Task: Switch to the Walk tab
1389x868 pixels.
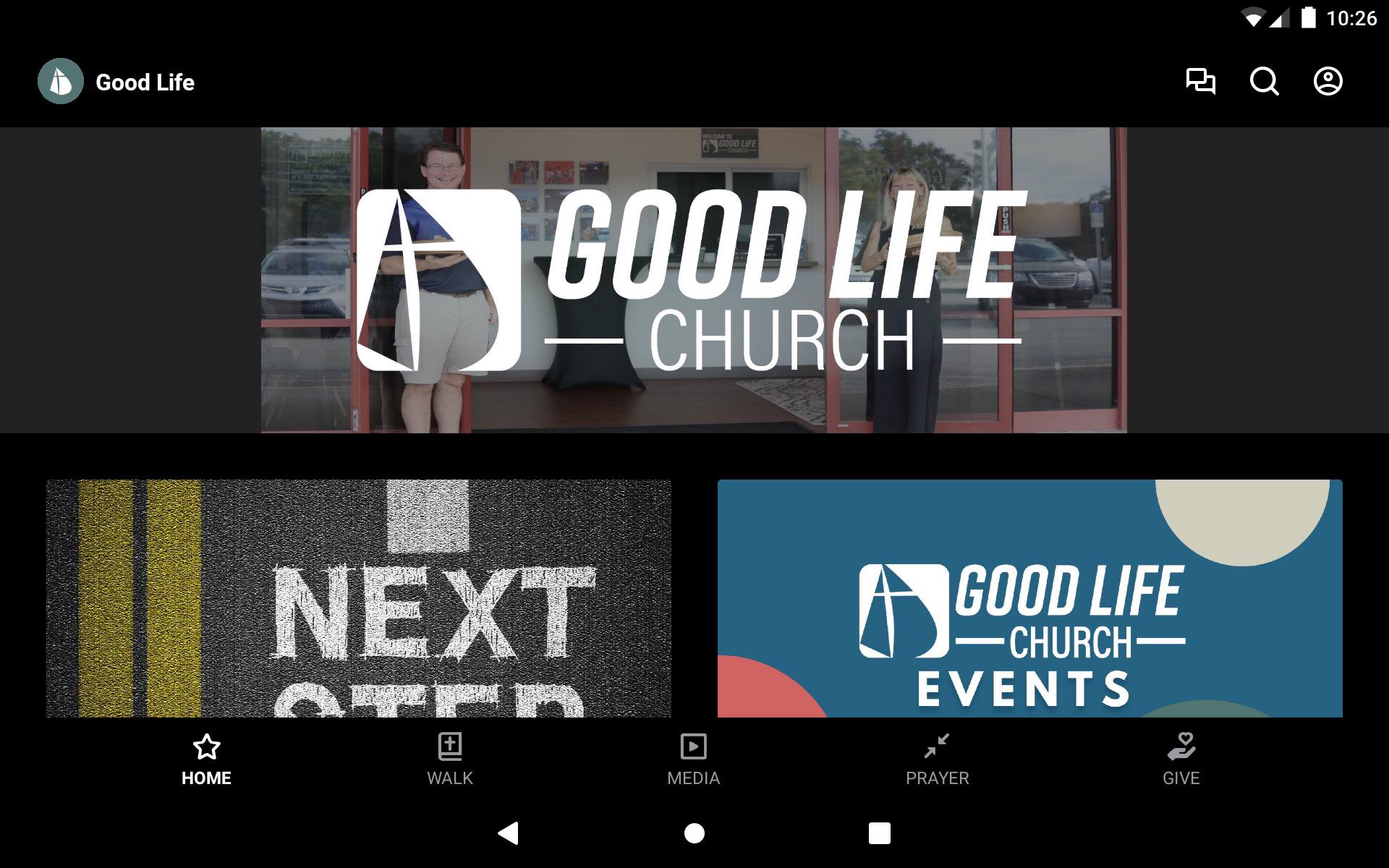Action: pyautogui.click(x=450, y=759)
